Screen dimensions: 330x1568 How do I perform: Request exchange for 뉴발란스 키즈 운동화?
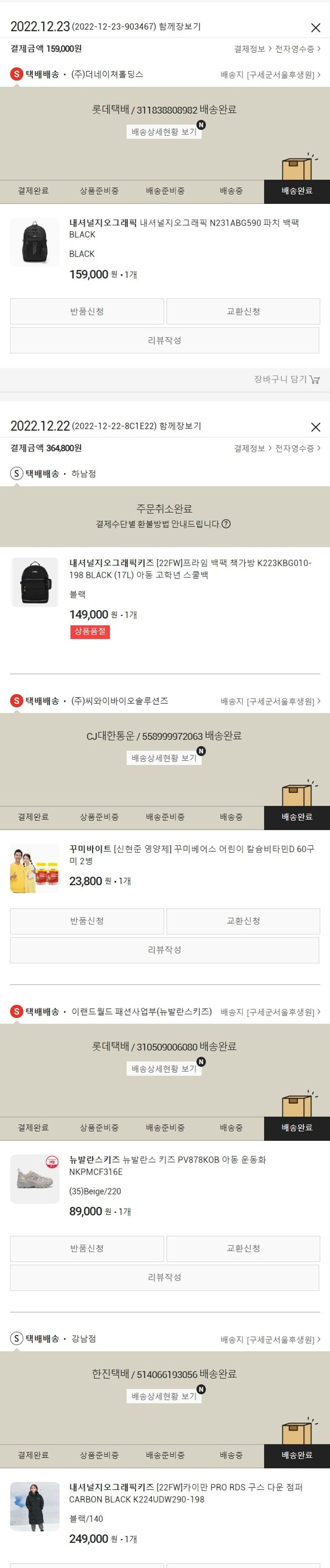pos(243,1248)
